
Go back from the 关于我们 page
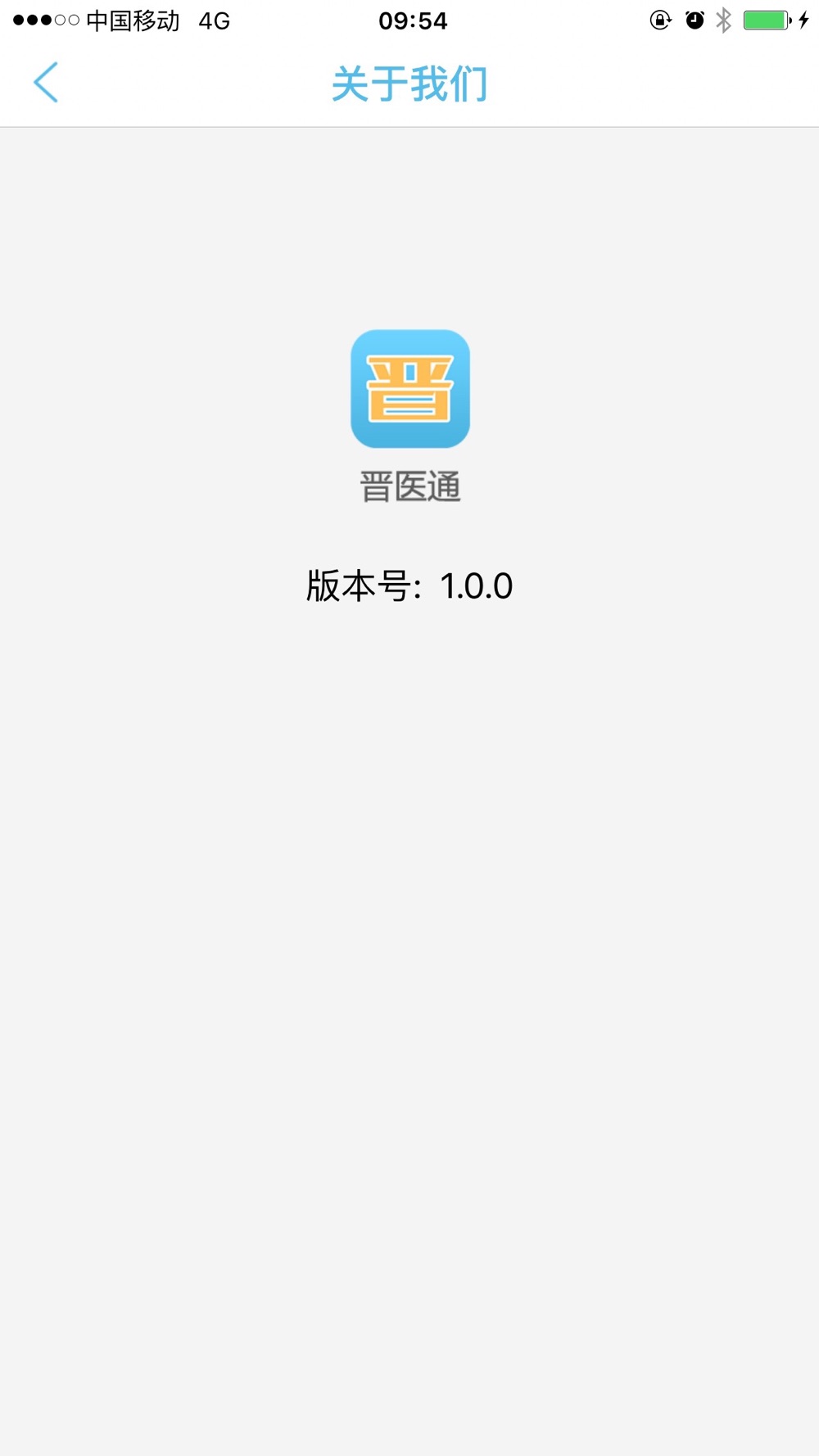46,83
